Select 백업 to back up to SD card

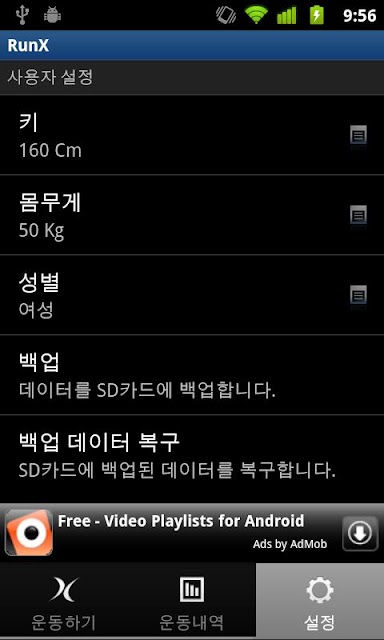(192, 375)
